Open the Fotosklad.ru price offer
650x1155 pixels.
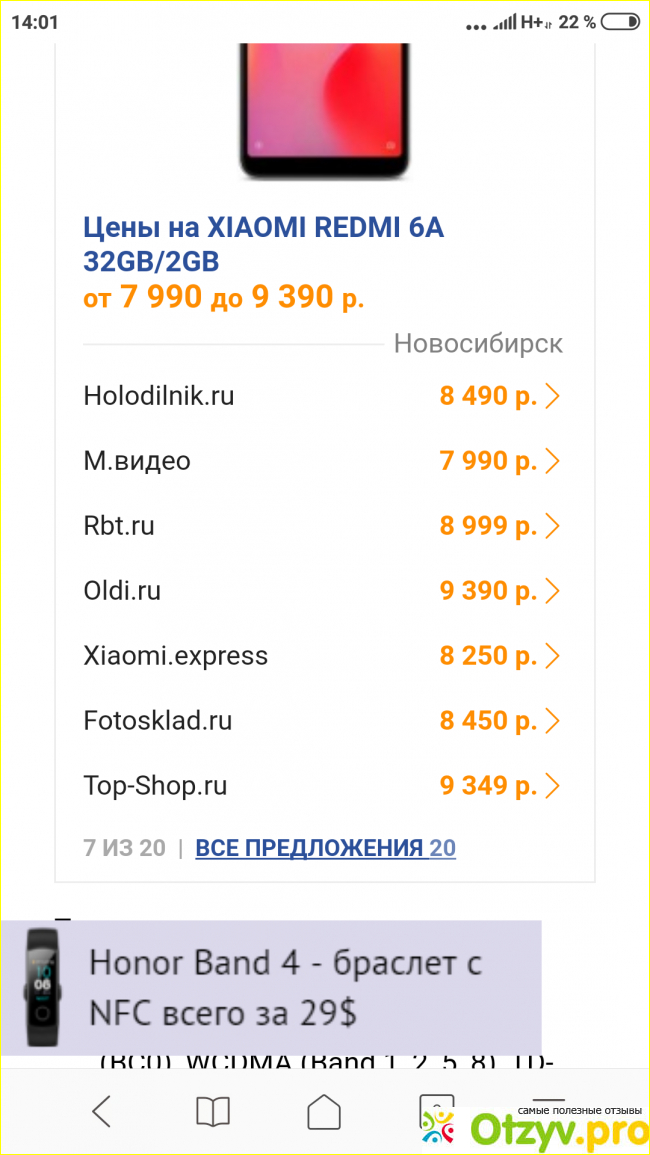(x=320, y=721)
